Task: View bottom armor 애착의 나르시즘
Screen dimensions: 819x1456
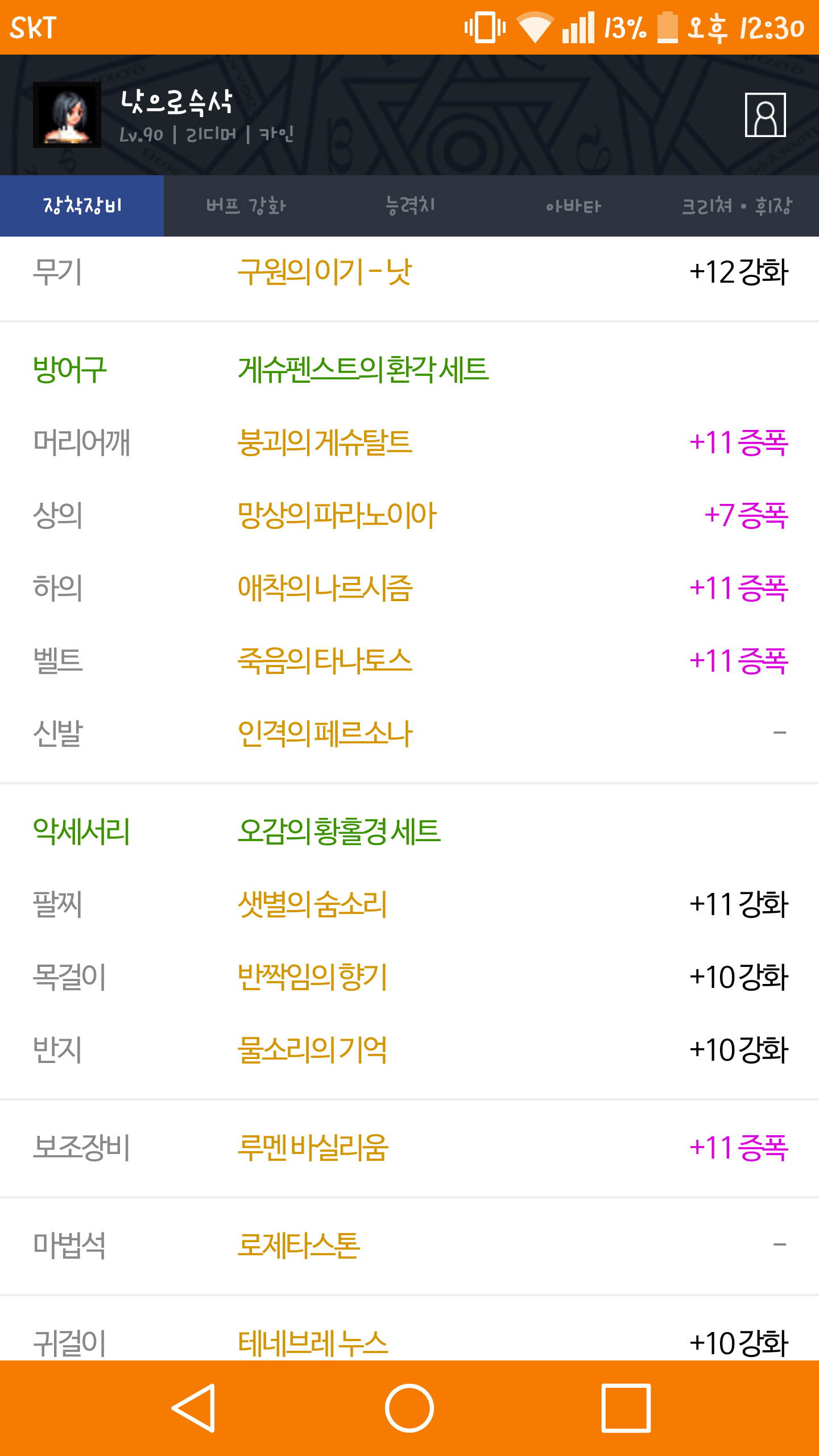Action: click(x=325, y=588)
